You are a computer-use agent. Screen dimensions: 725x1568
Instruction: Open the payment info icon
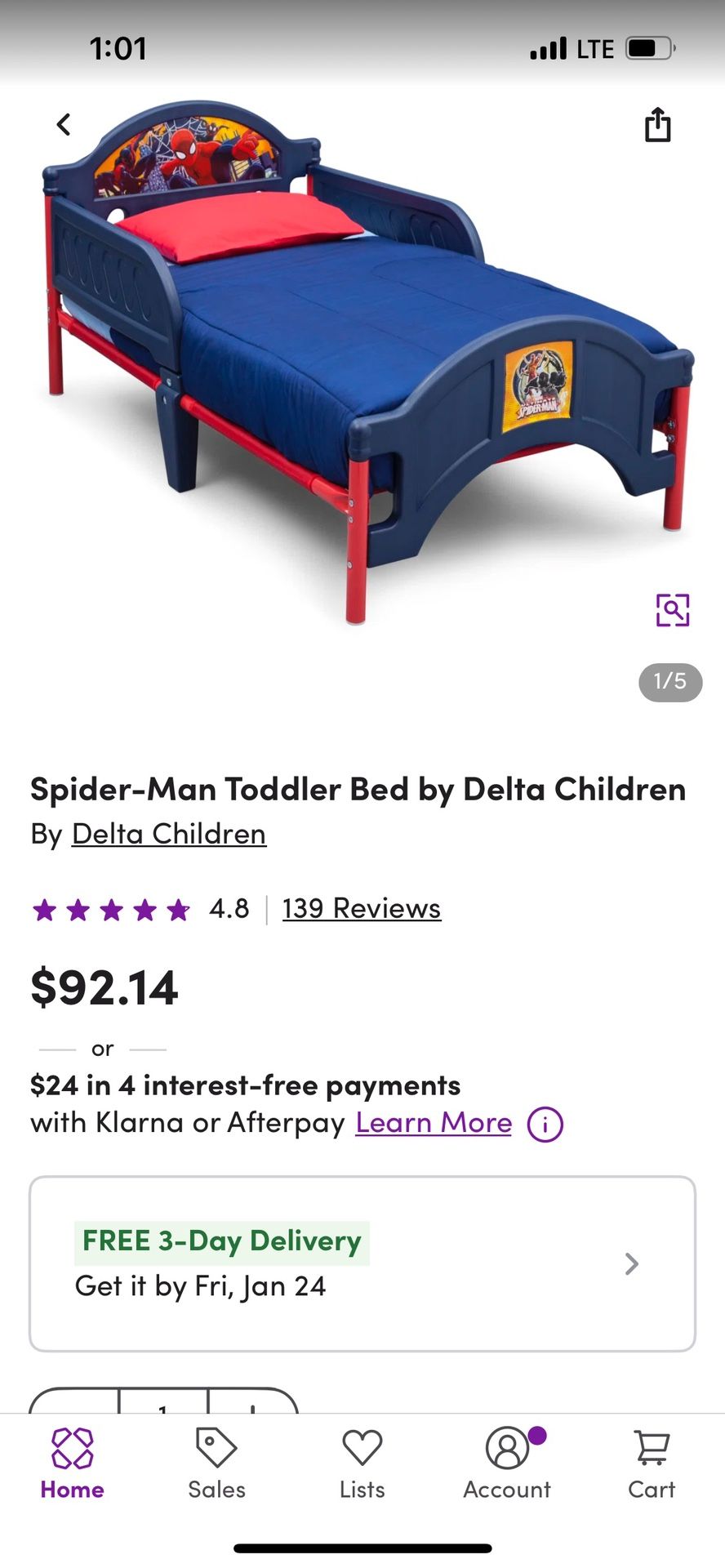(545, 1125)
